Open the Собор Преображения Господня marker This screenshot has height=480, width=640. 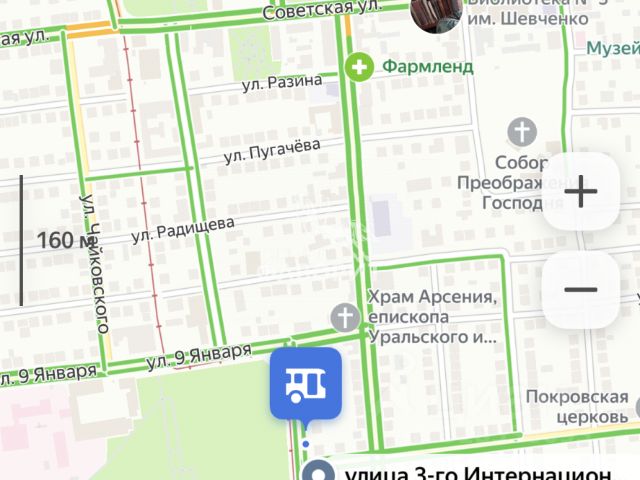[x=522, y=132]
